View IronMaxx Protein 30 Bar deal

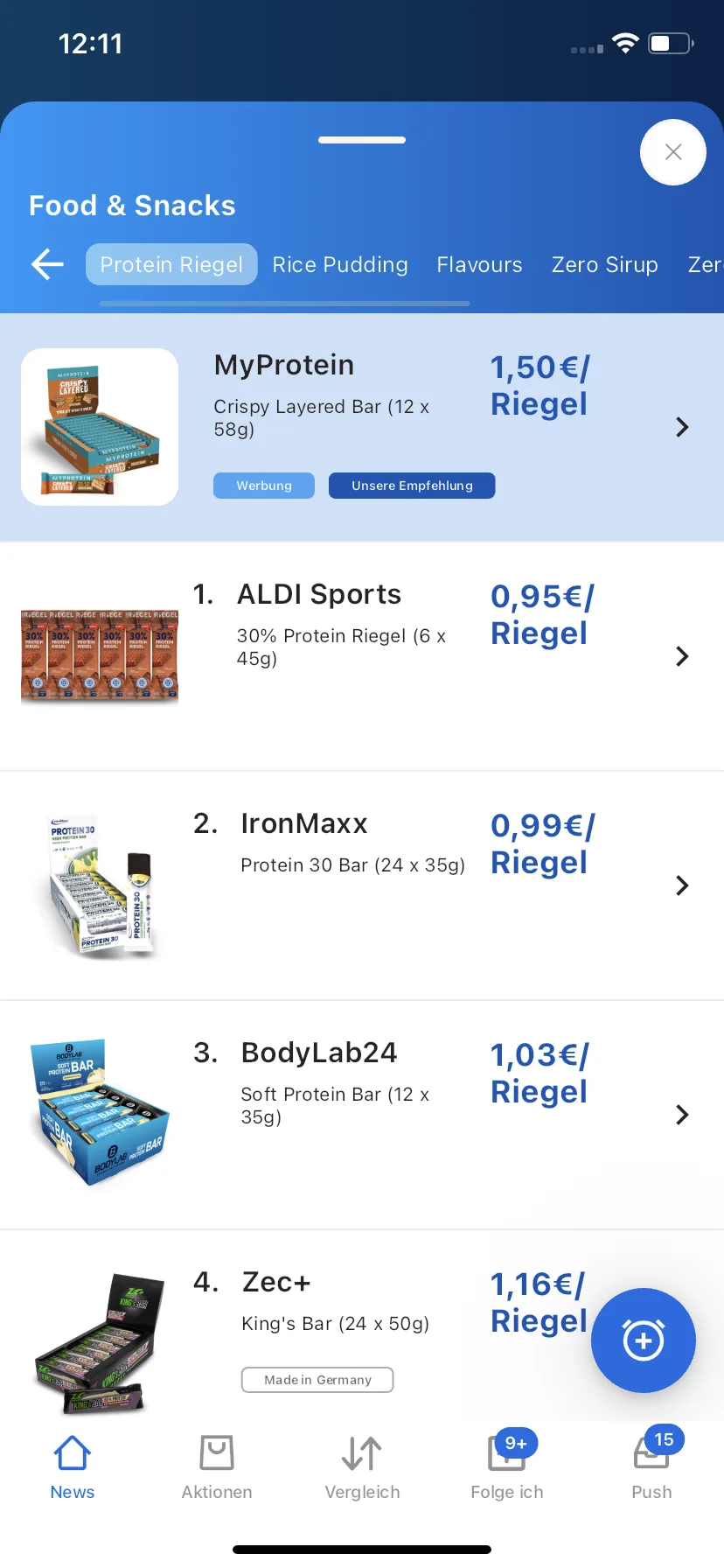(x=362, y=885)
